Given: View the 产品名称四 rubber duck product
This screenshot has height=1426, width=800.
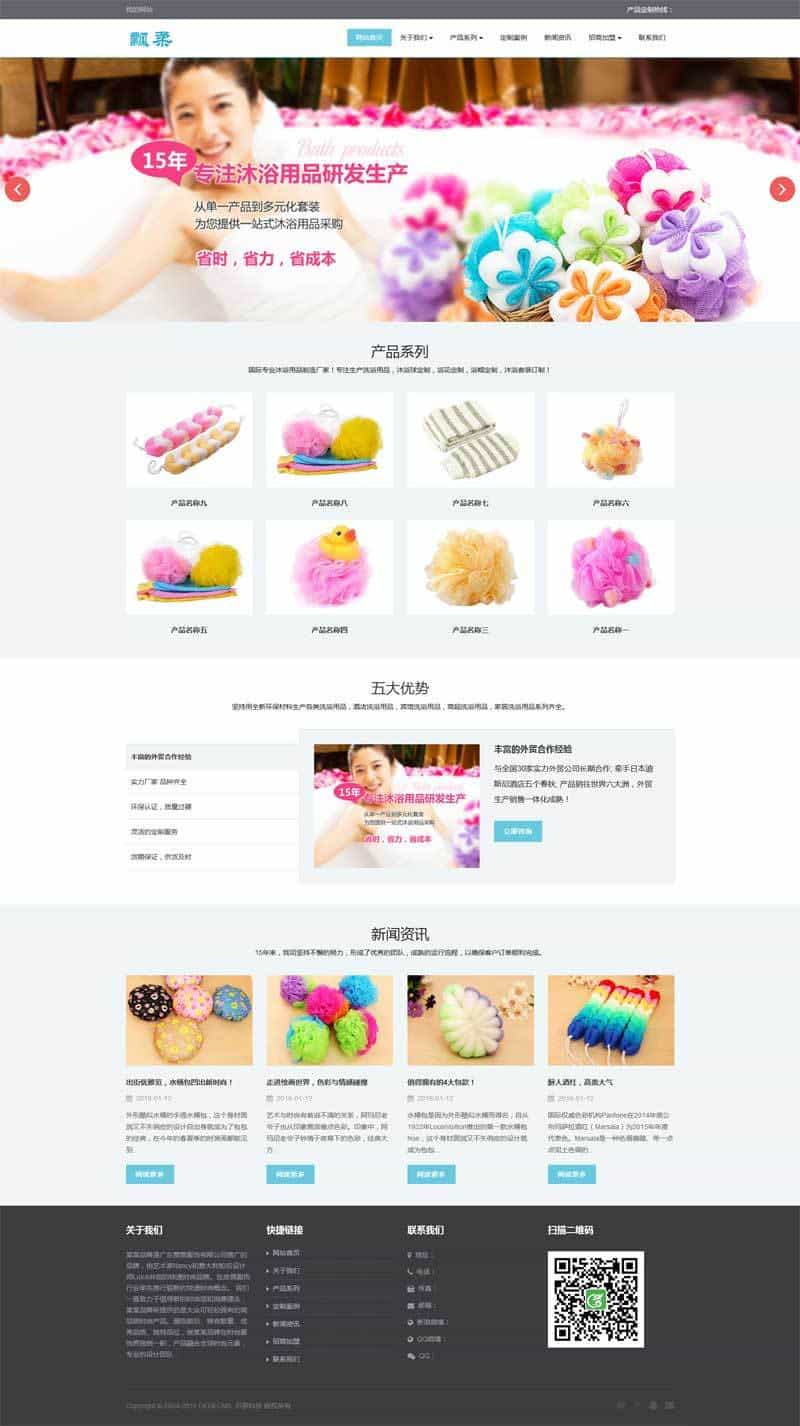Looking at the screenshot, I should 329,567.
